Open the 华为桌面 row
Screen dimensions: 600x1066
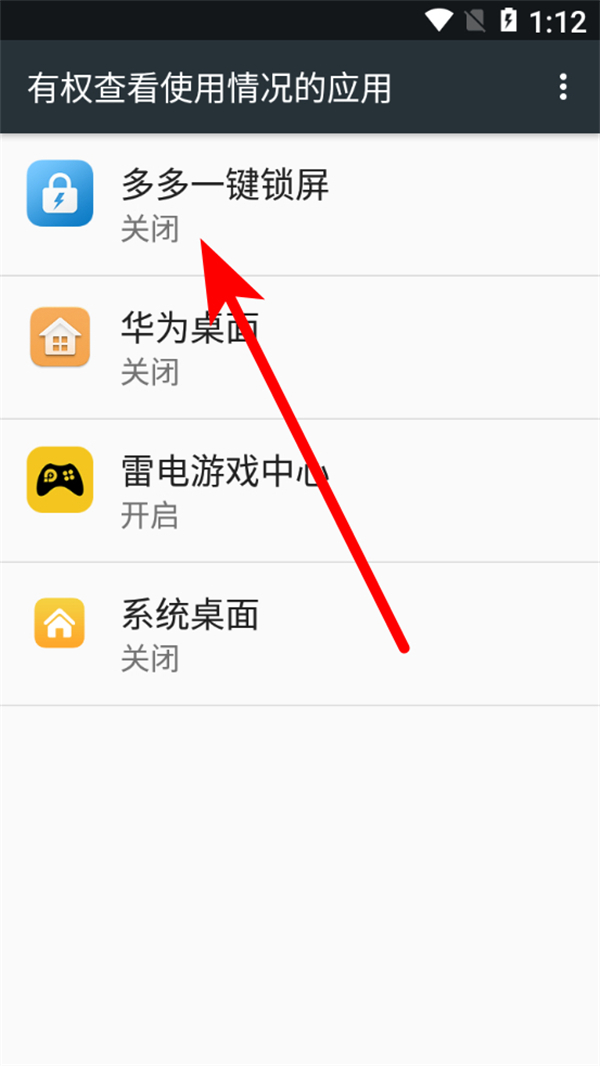(300, 347)
